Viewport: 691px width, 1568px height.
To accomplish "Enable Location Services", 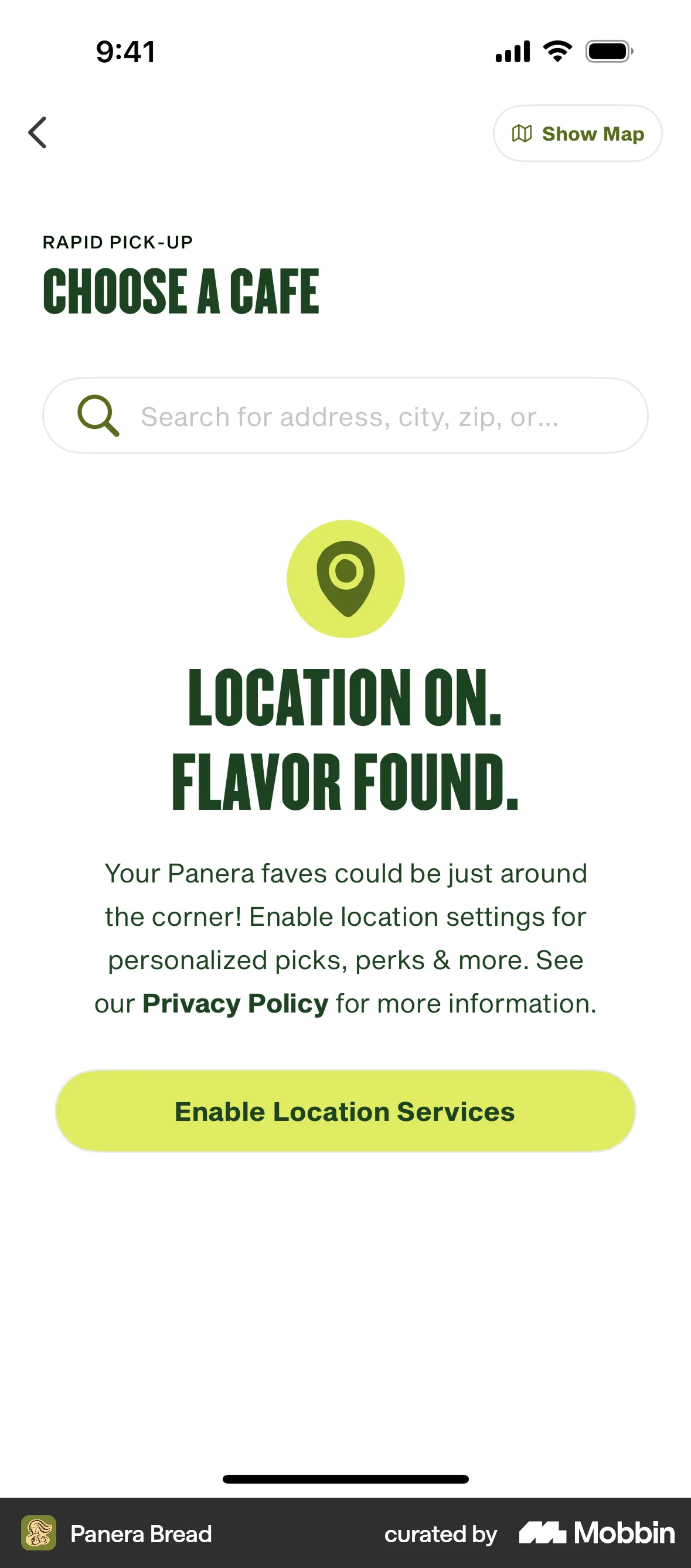I will pos(345,1111).
